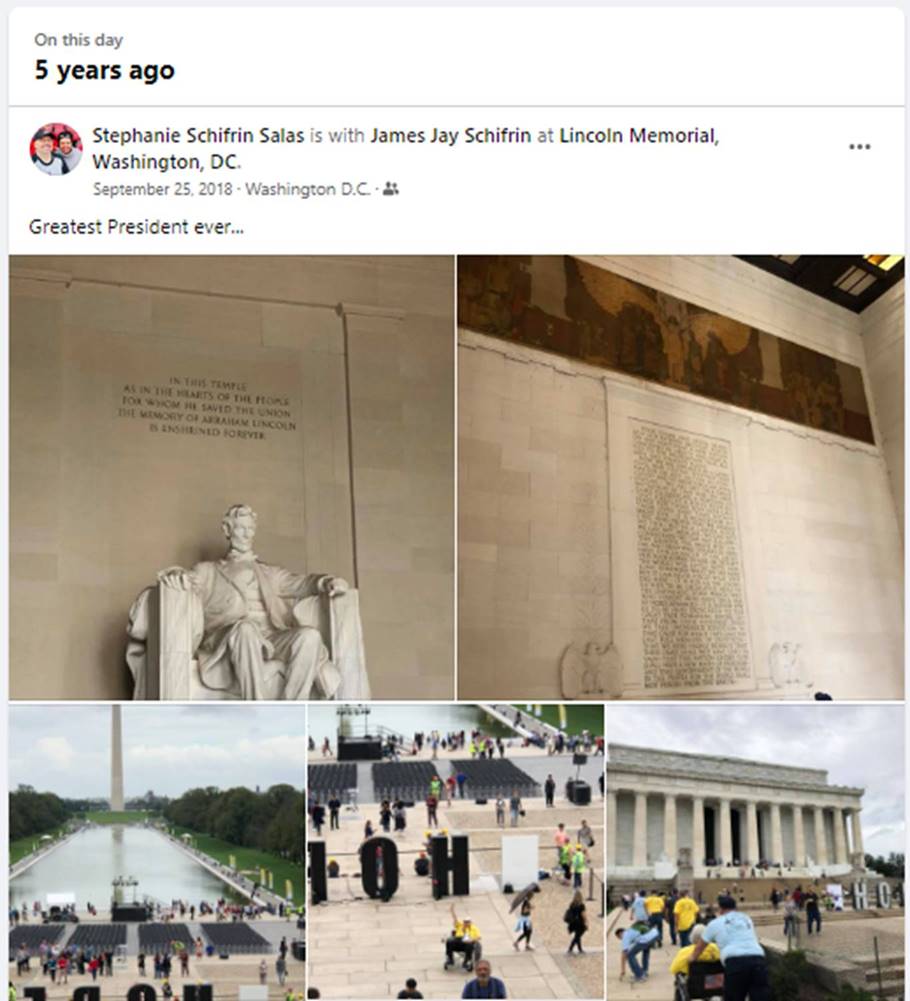
Task: Open the post's three-dot options menu
Action: 859,147
